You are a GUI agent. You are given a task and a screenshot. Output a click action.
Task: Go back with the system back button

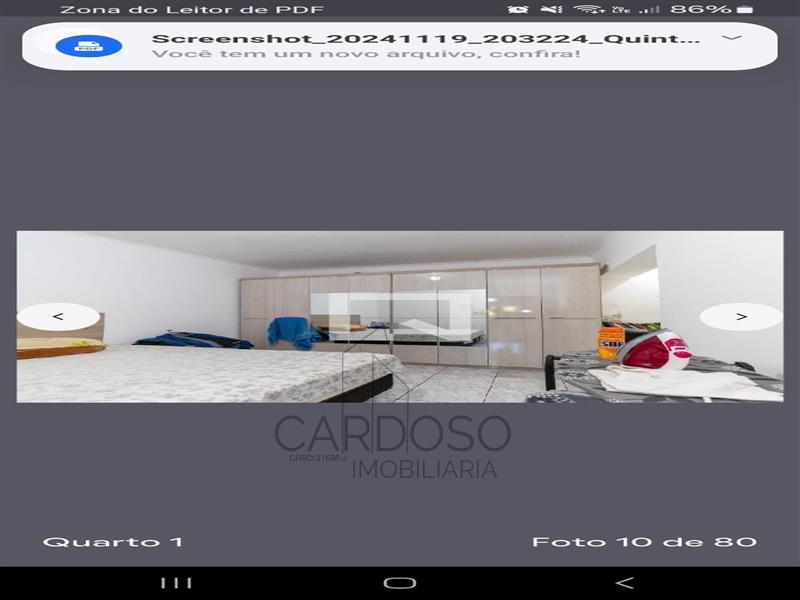tap(624, 583)
